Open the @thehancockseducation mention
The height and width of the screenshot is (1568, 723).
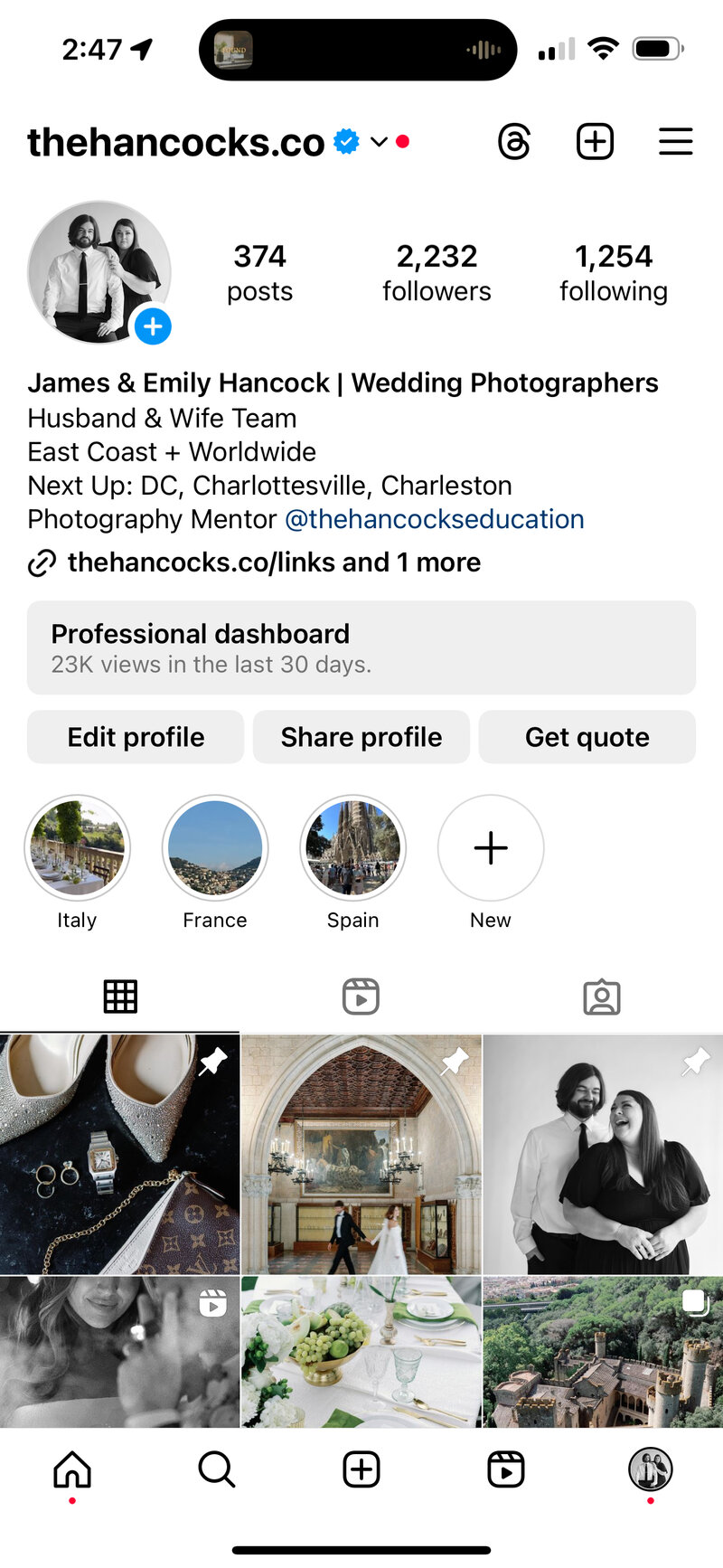click(x=434, y=519)
